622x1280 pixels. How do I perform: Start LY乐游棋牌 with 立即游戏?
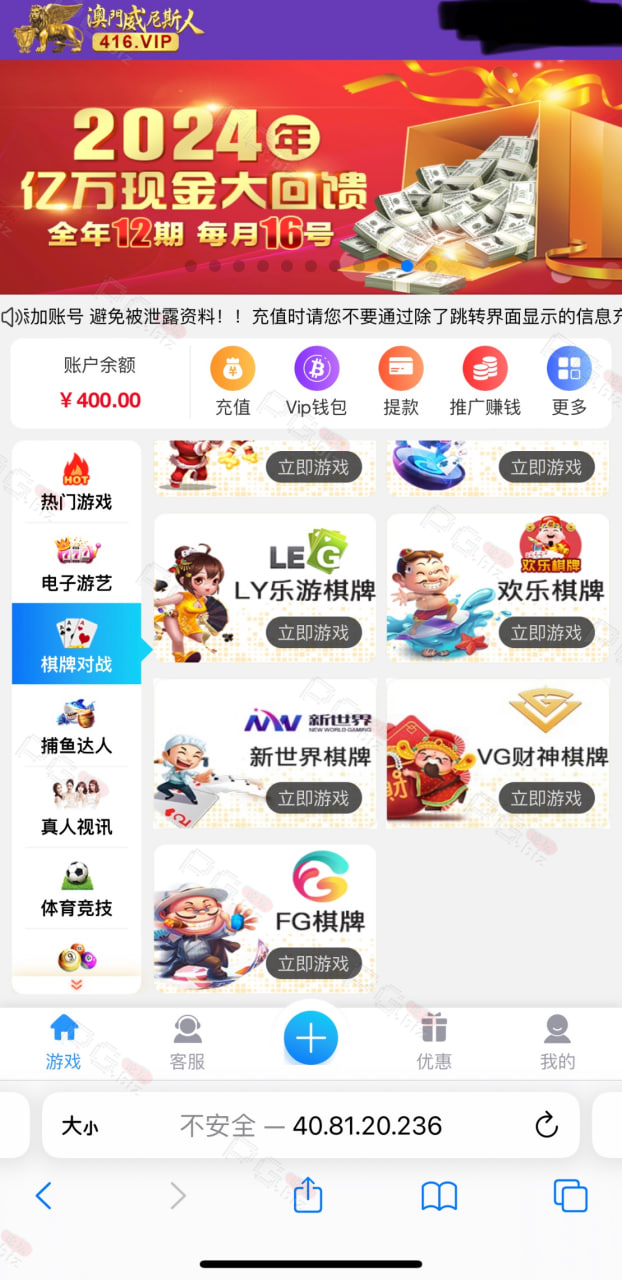point(313,632)
